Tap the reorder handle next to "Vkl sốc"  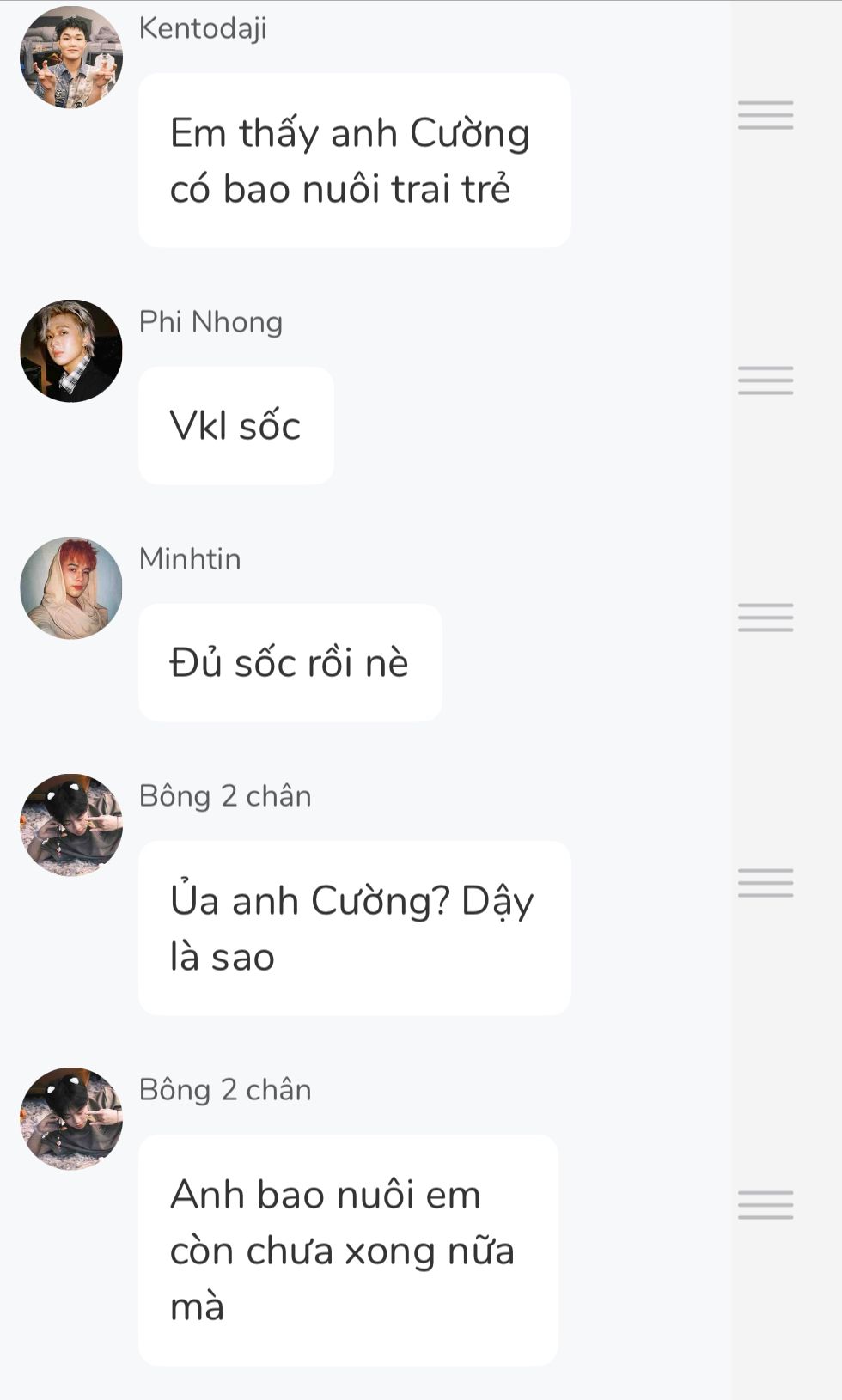[765, 380]
